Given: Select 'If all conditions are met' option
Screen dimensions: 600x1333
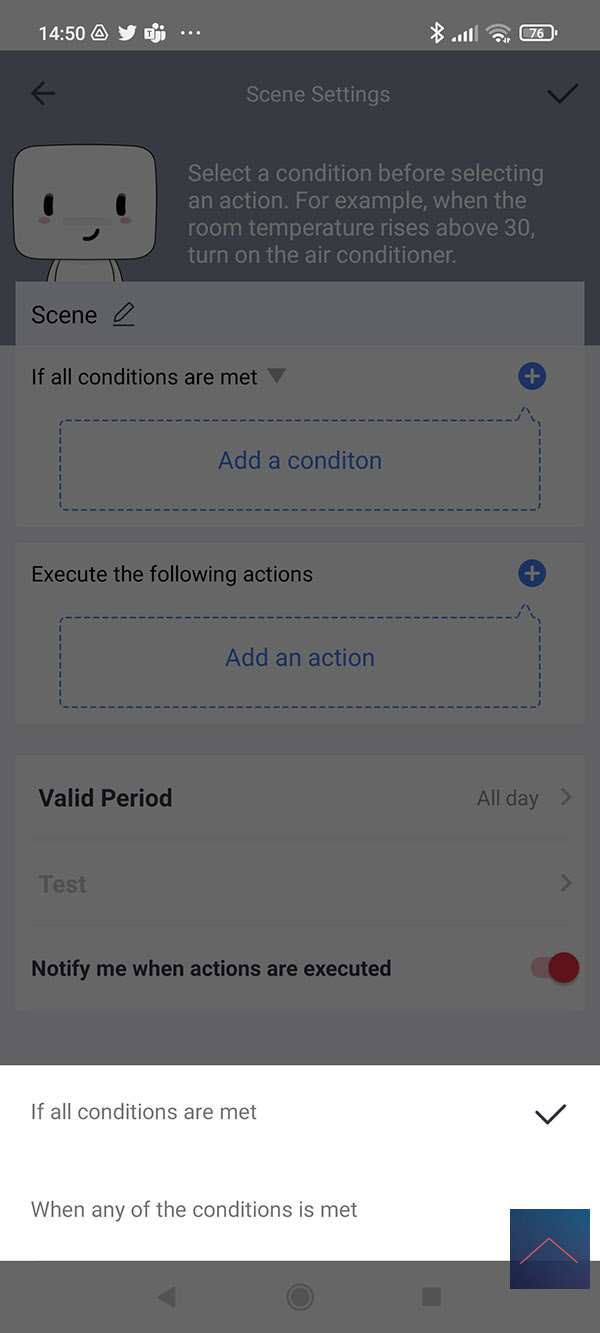Looking at the screenshot, I should pos(144,1112).
